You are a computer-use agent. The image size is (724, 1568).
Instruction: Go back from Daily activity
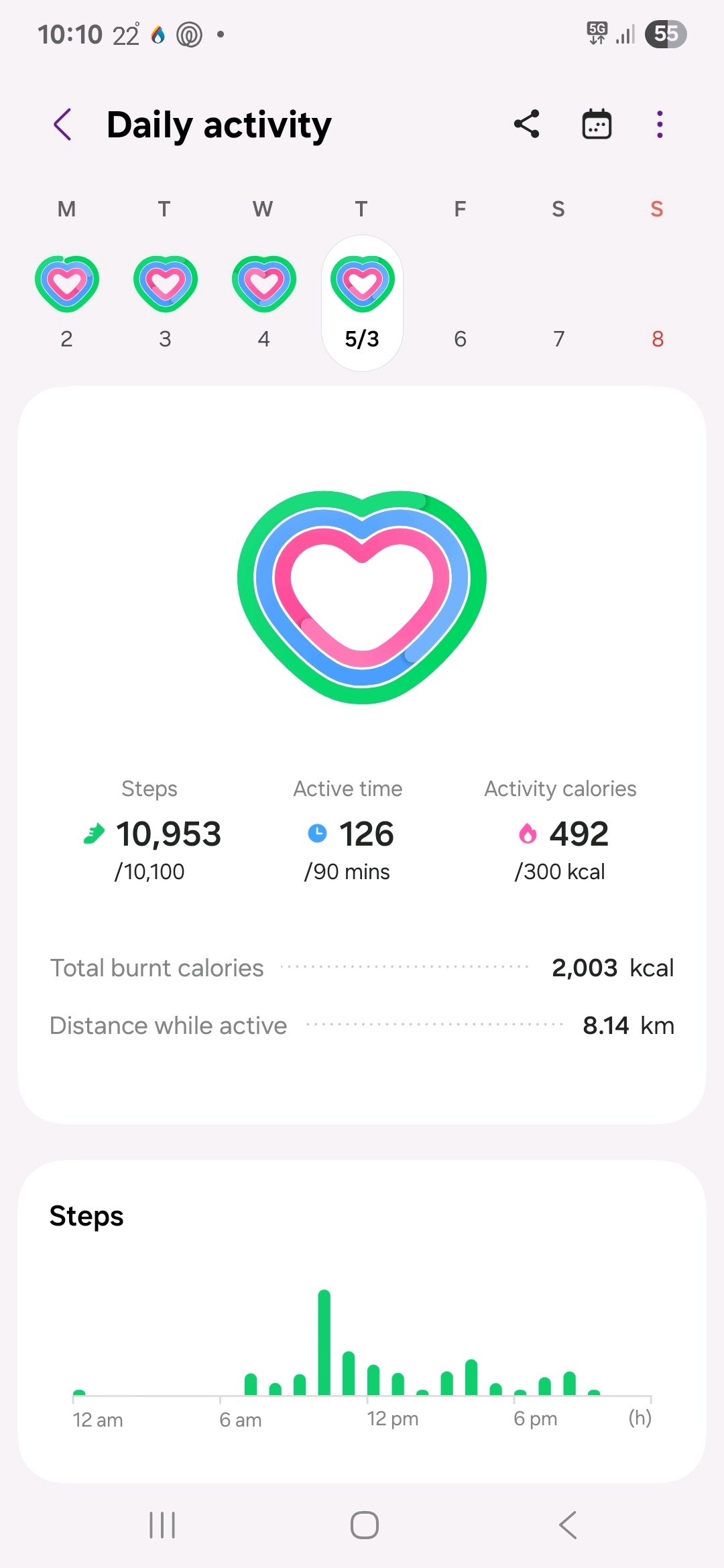(63, 125)
